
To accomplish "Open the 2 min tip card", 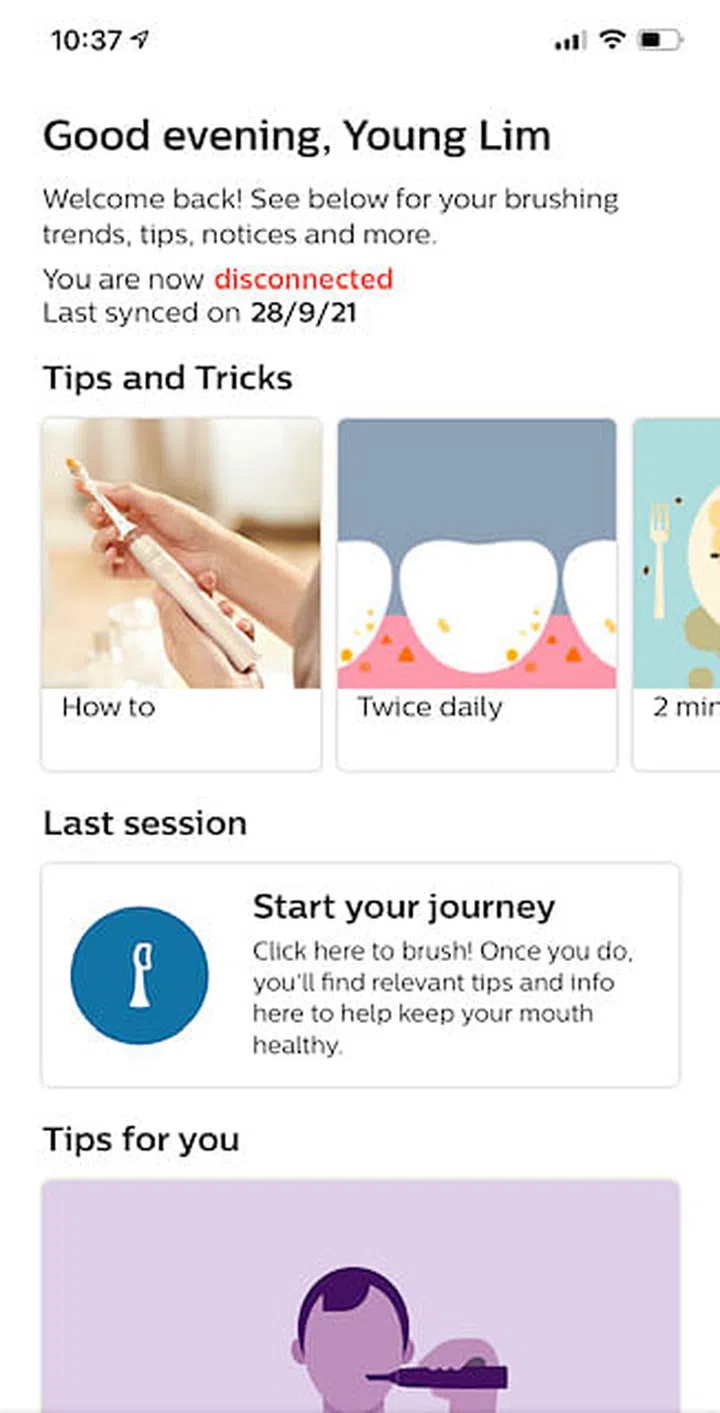I will click(677, 594).
